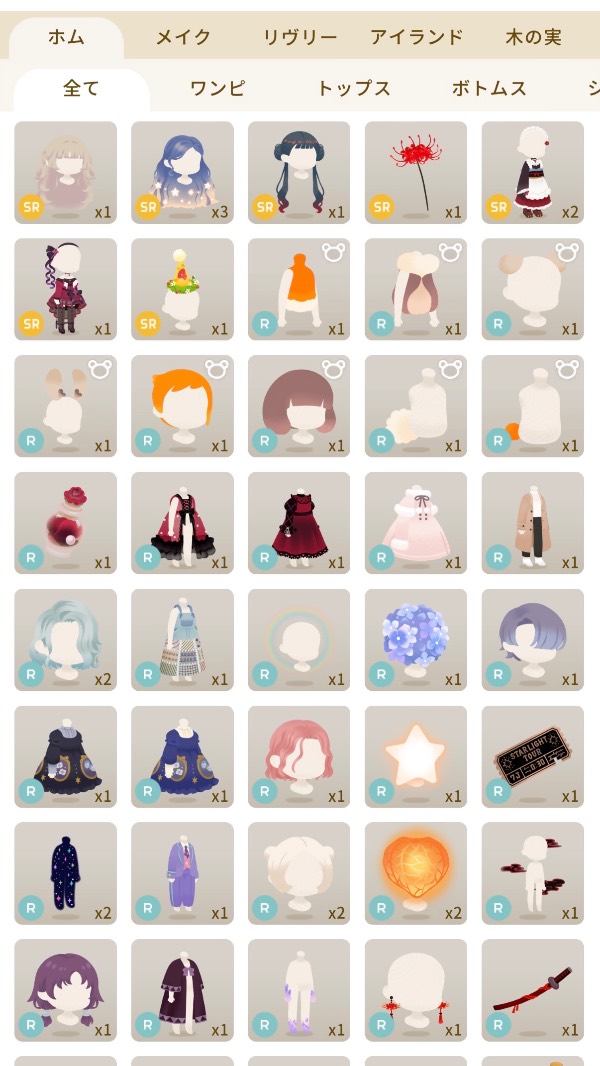Select the red spider lily flower item
Image resolution: width=600 pixels, height=1066 pixels.
[x=416, y=172]
